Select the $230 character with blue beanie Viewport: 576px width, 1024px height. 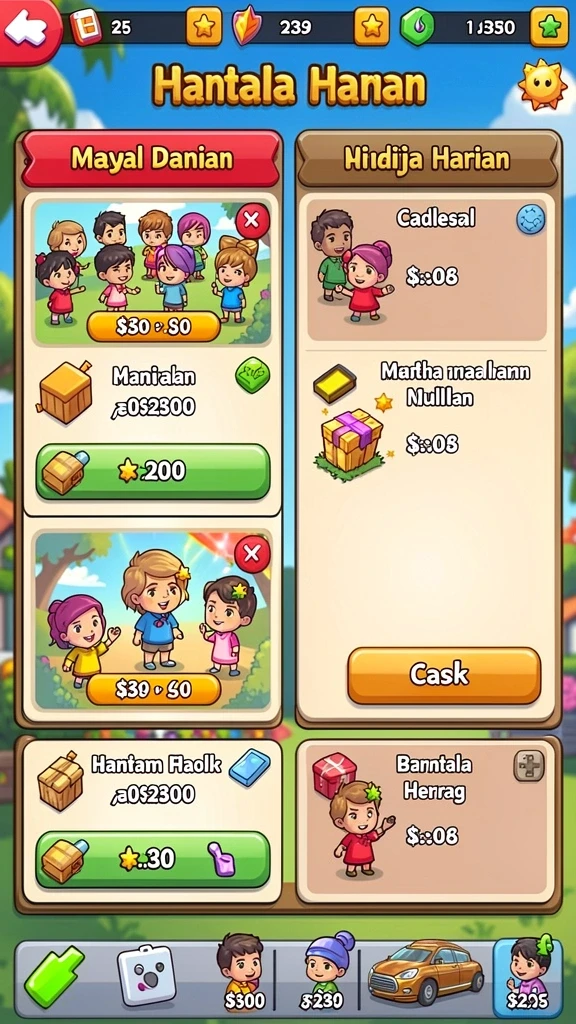323,973
